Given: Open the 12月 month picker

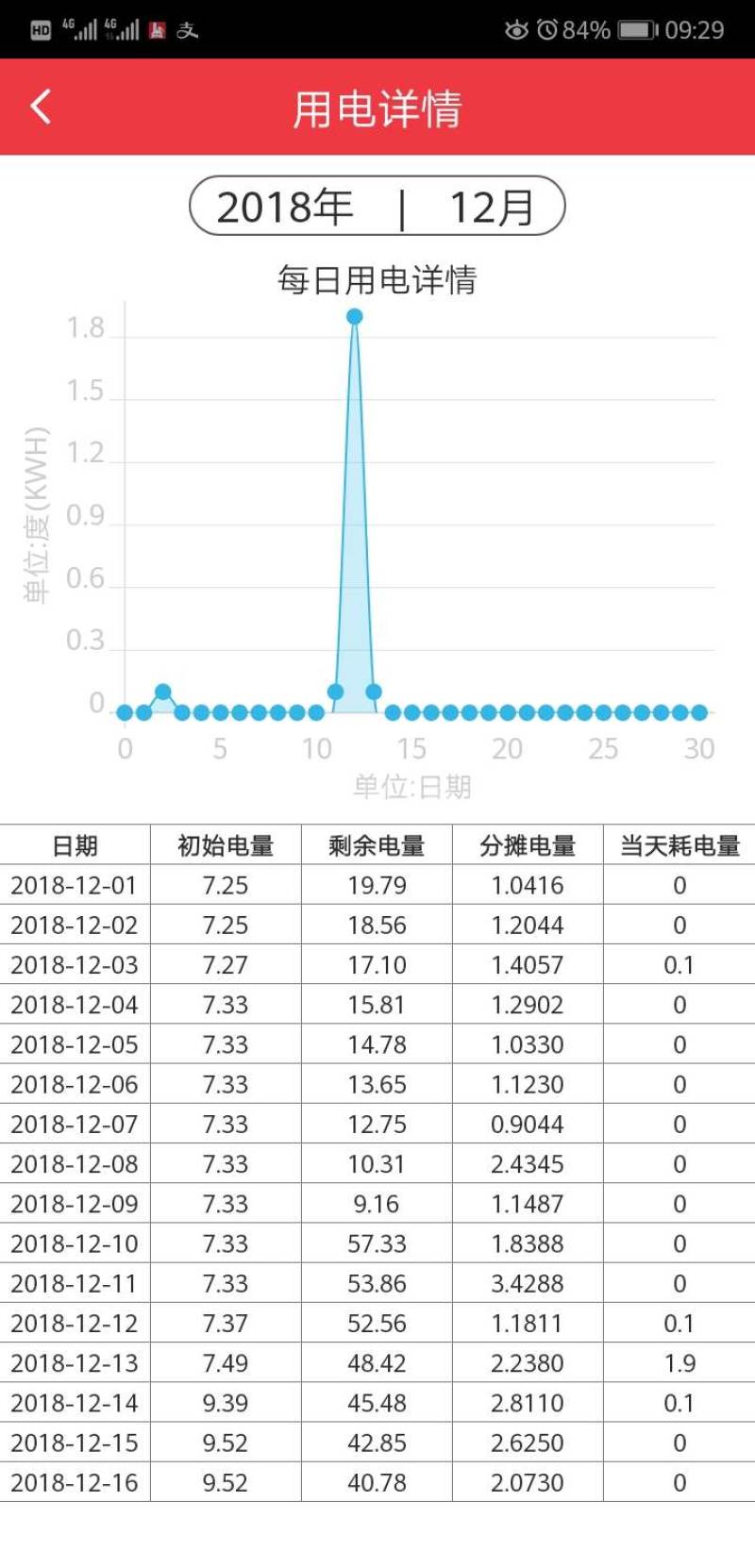Looking at the screenshot, I should tap(491, 207).
